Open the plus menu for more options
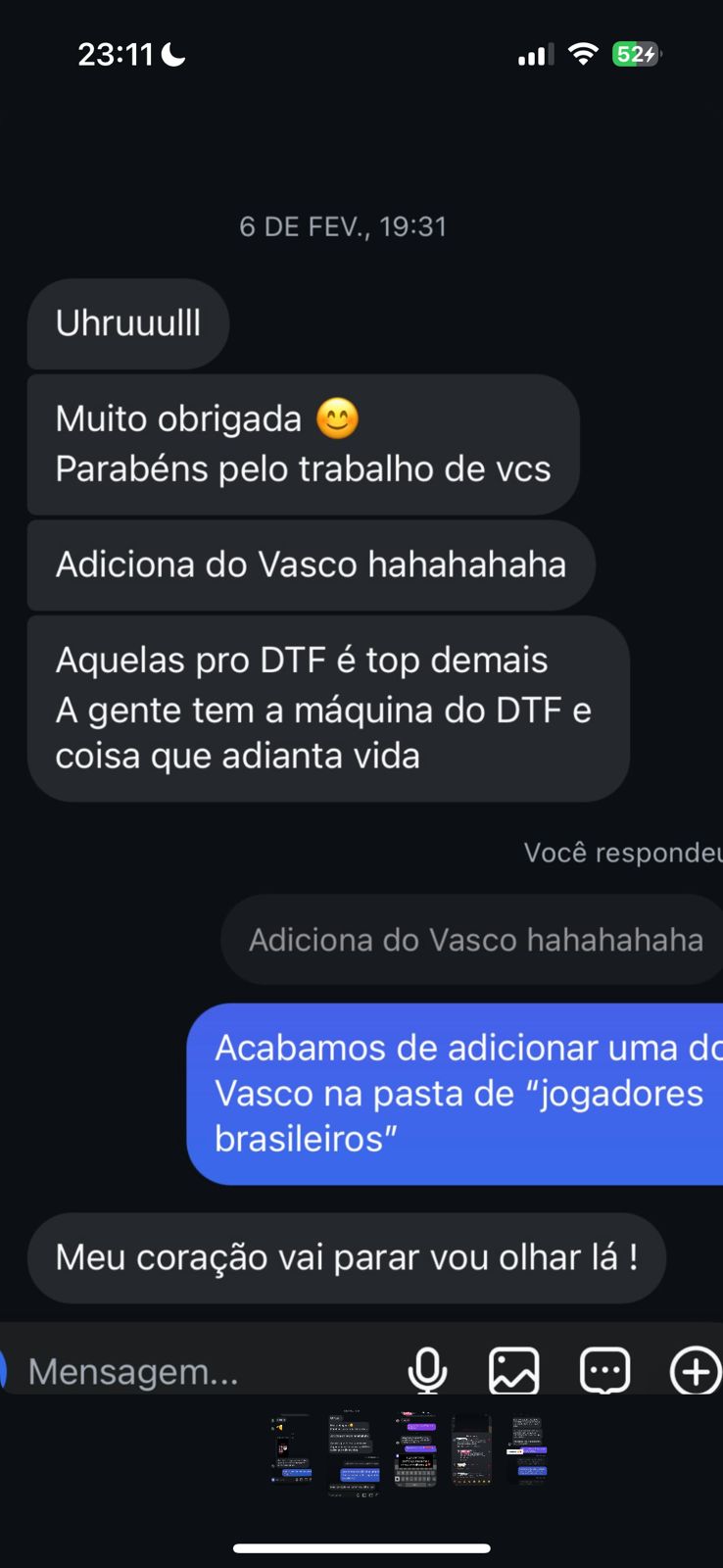Screen dimensions: 723x1568 point(695,1370)
